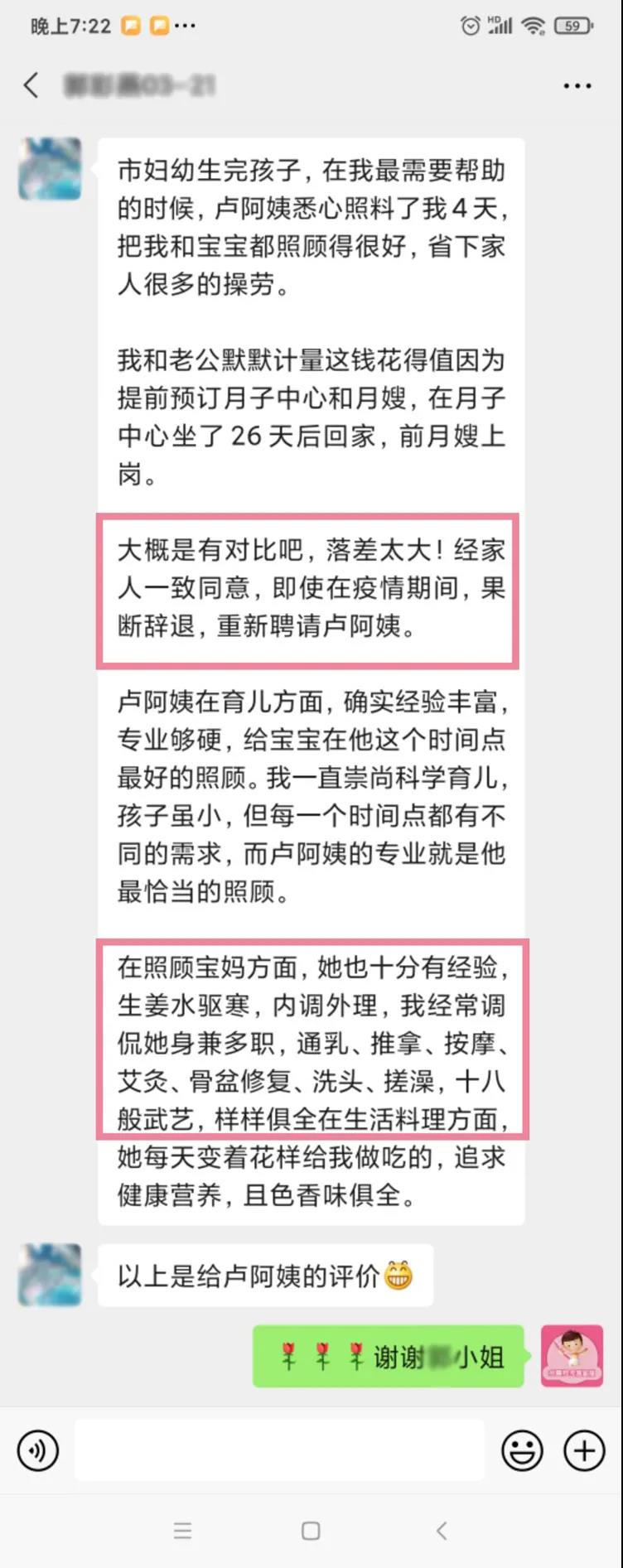The width and height of the screenshot is (623, 1568).
Task: Switch to voice message input
Action: tap(38, 1450)
